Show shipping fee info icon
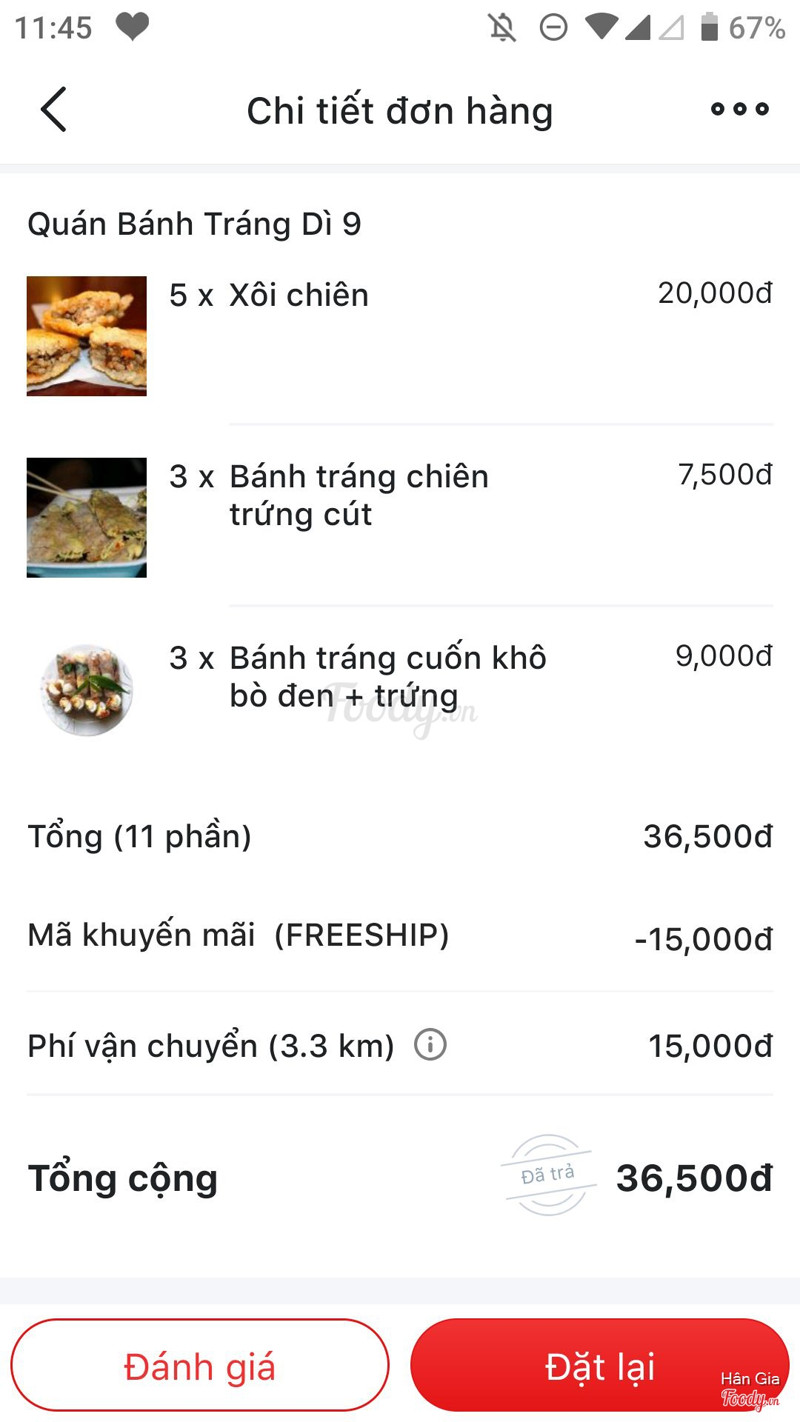 [430, 1045]
